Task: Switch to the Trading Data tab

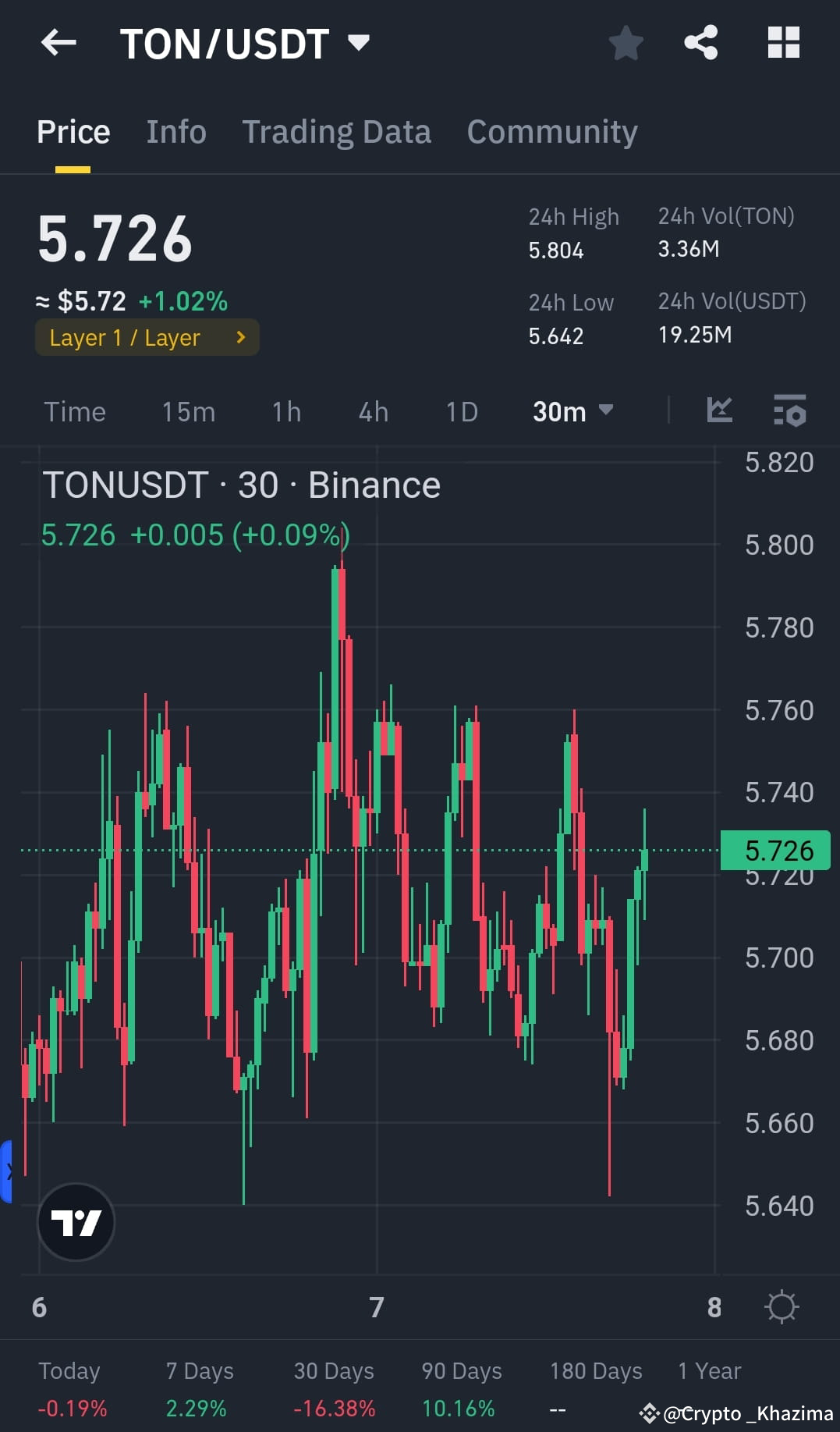Action: [x=337, y=131]
